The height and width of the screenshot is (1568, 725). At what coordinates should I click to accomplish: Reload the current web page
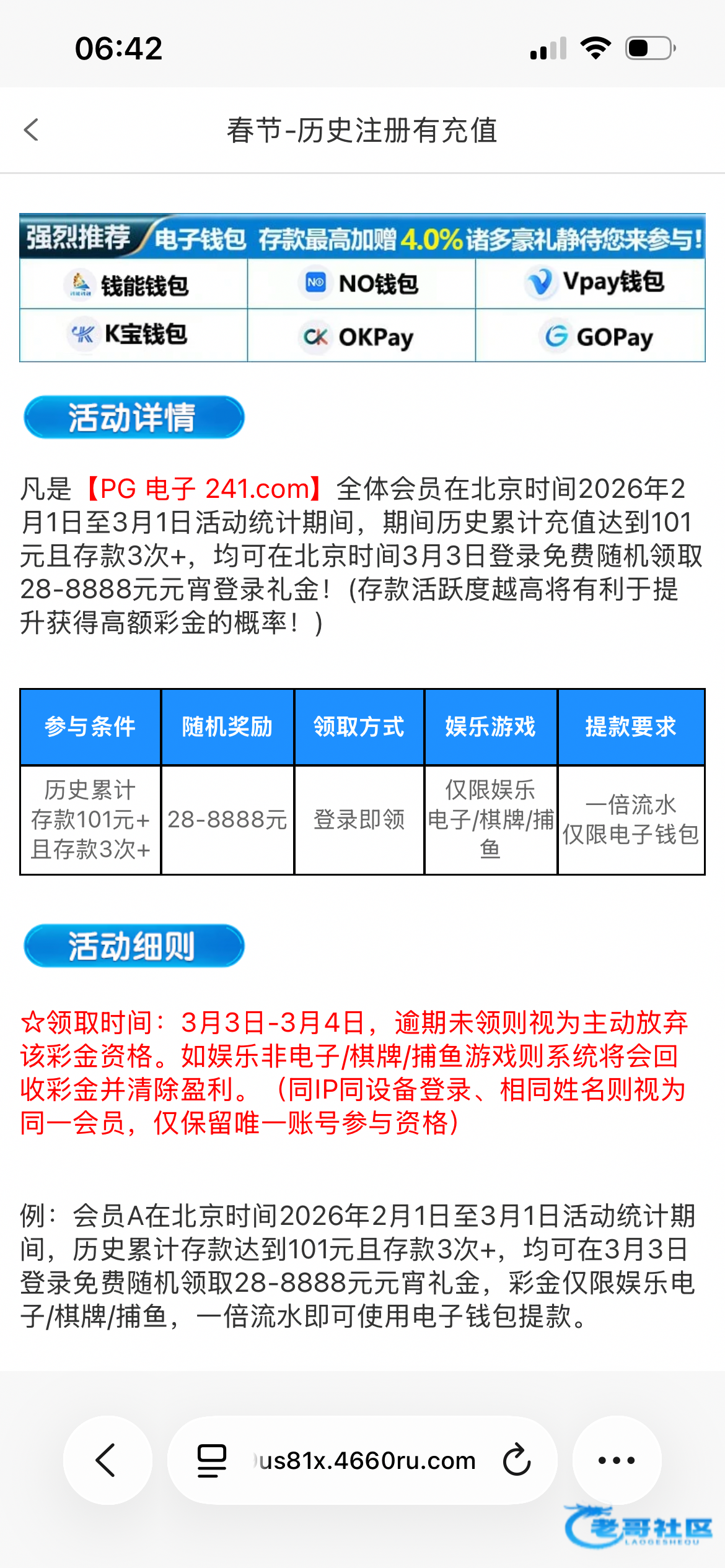pyautogui.click(x=517, y=1460)
